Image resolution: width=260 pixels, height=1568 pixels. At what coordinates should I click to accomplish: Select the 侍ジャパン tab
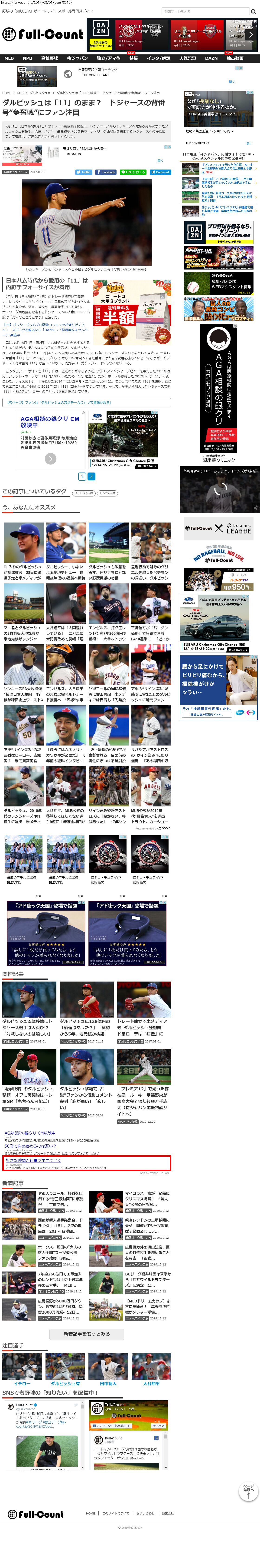click(77, 58)
